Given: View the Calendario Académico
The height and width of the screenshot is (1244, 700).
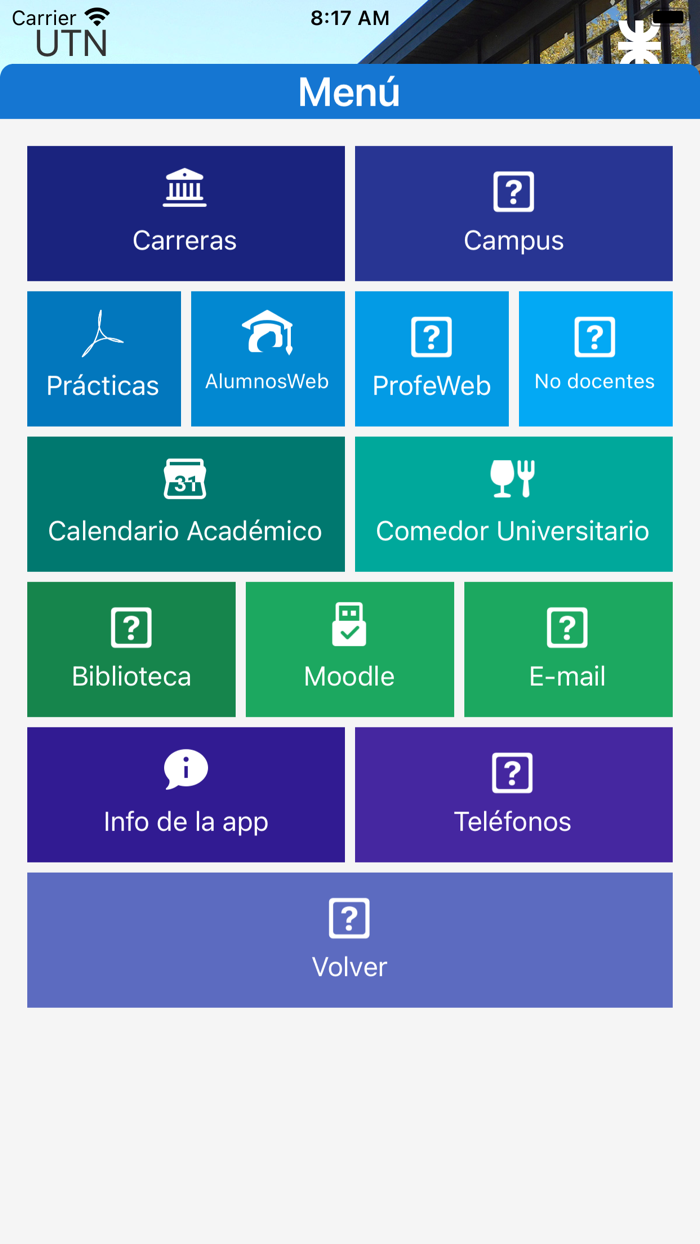Looking at the screenshot, I should click(185, 503).
